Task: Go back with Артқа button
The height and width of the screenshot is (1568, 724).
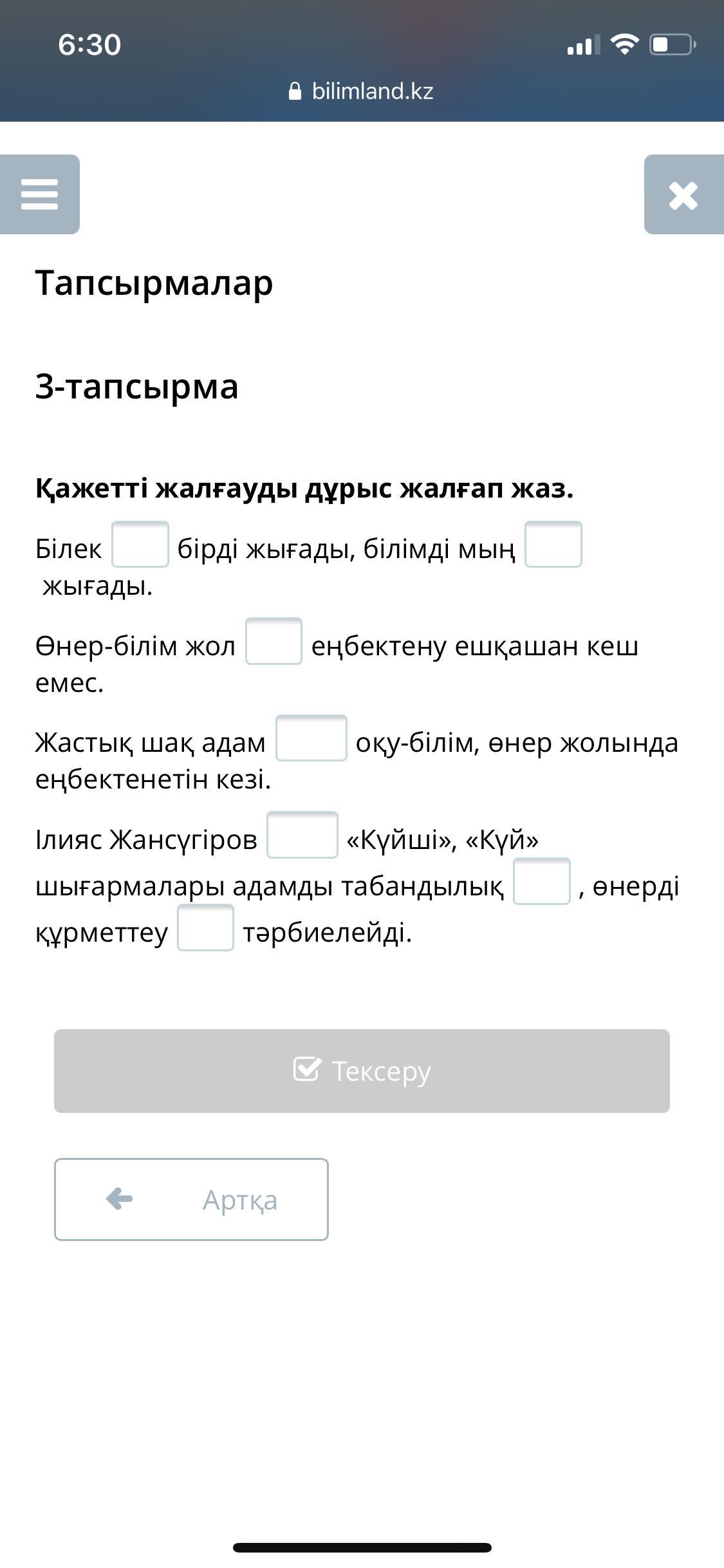Action: (x=191, y=1199)
